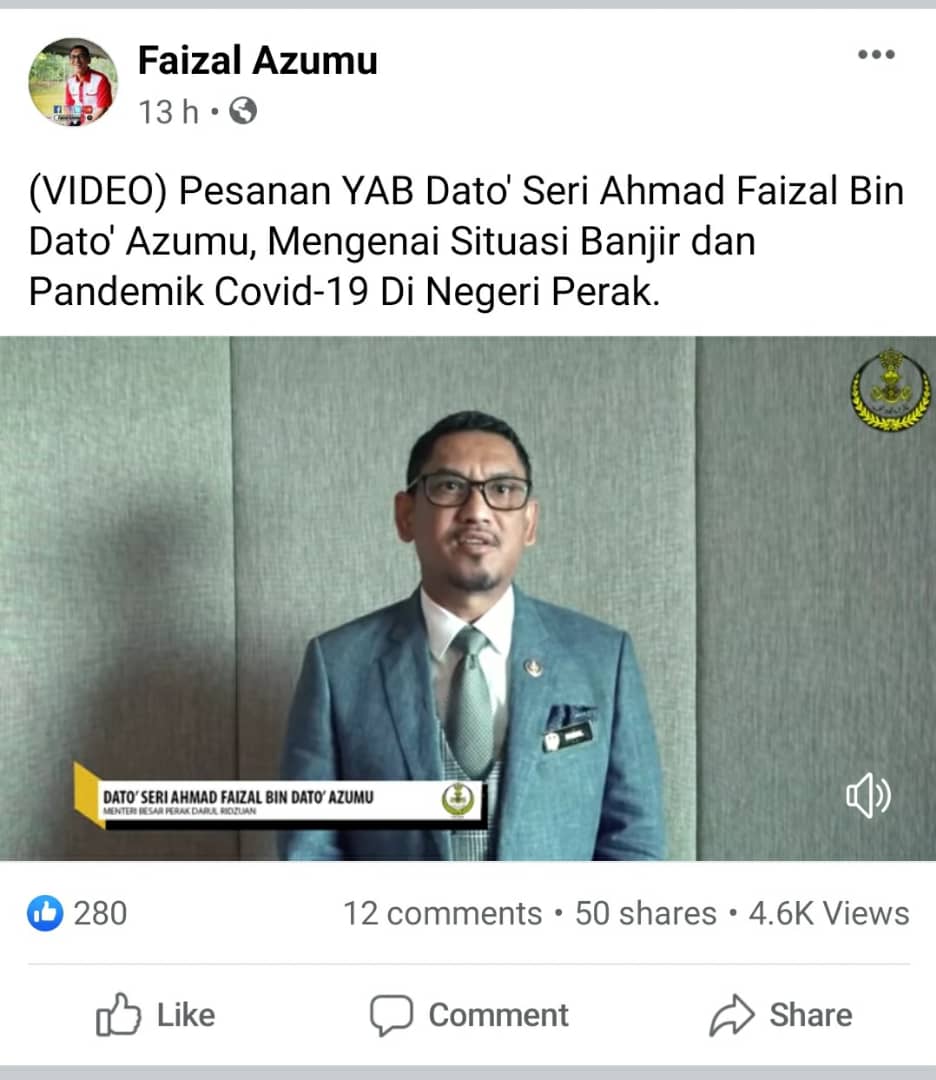Open the Faizal Azumu page name
This screenshot has width=936, height=1080.
(257, 60)
